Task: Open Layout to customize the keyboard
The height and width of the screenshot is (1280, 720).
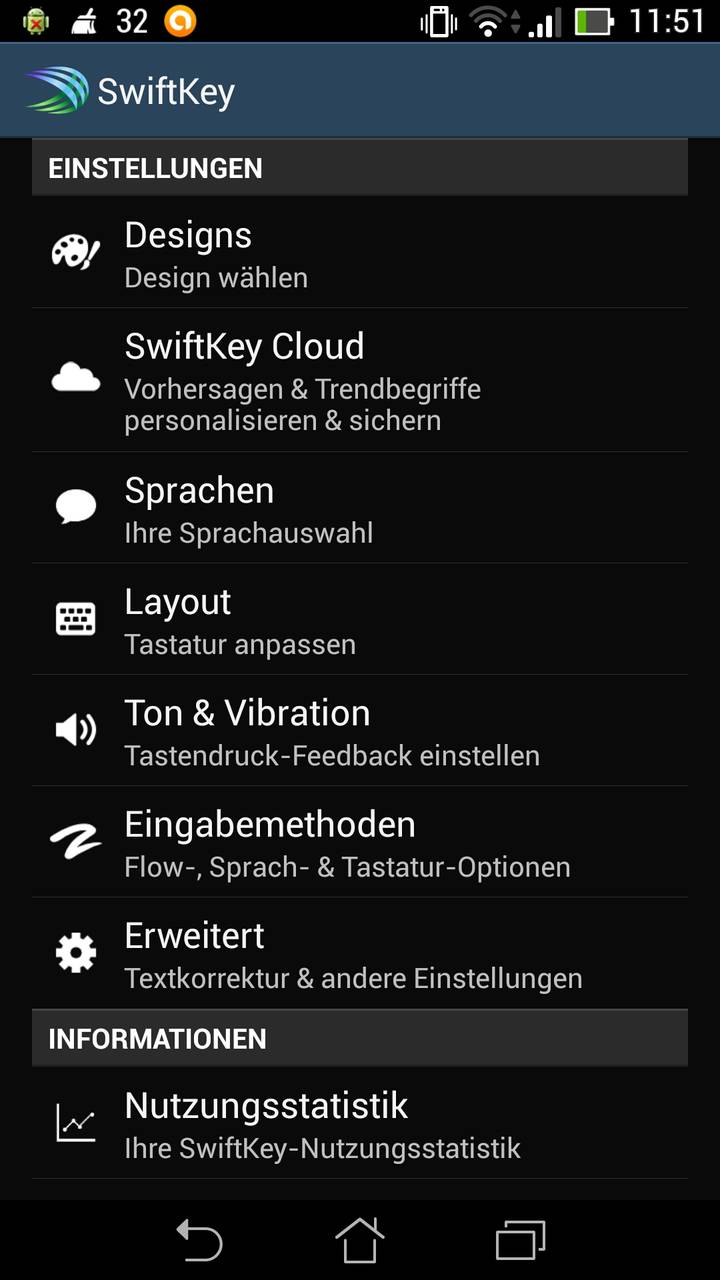Action: coord(360,619)
